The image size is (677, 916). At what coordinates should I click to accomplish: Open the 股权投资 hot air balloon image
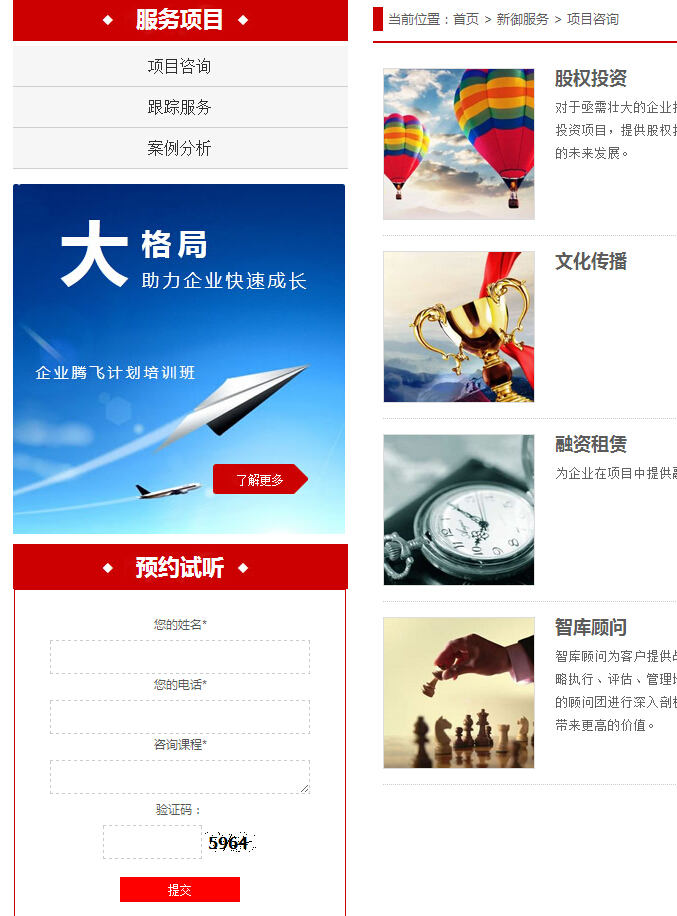459,144
